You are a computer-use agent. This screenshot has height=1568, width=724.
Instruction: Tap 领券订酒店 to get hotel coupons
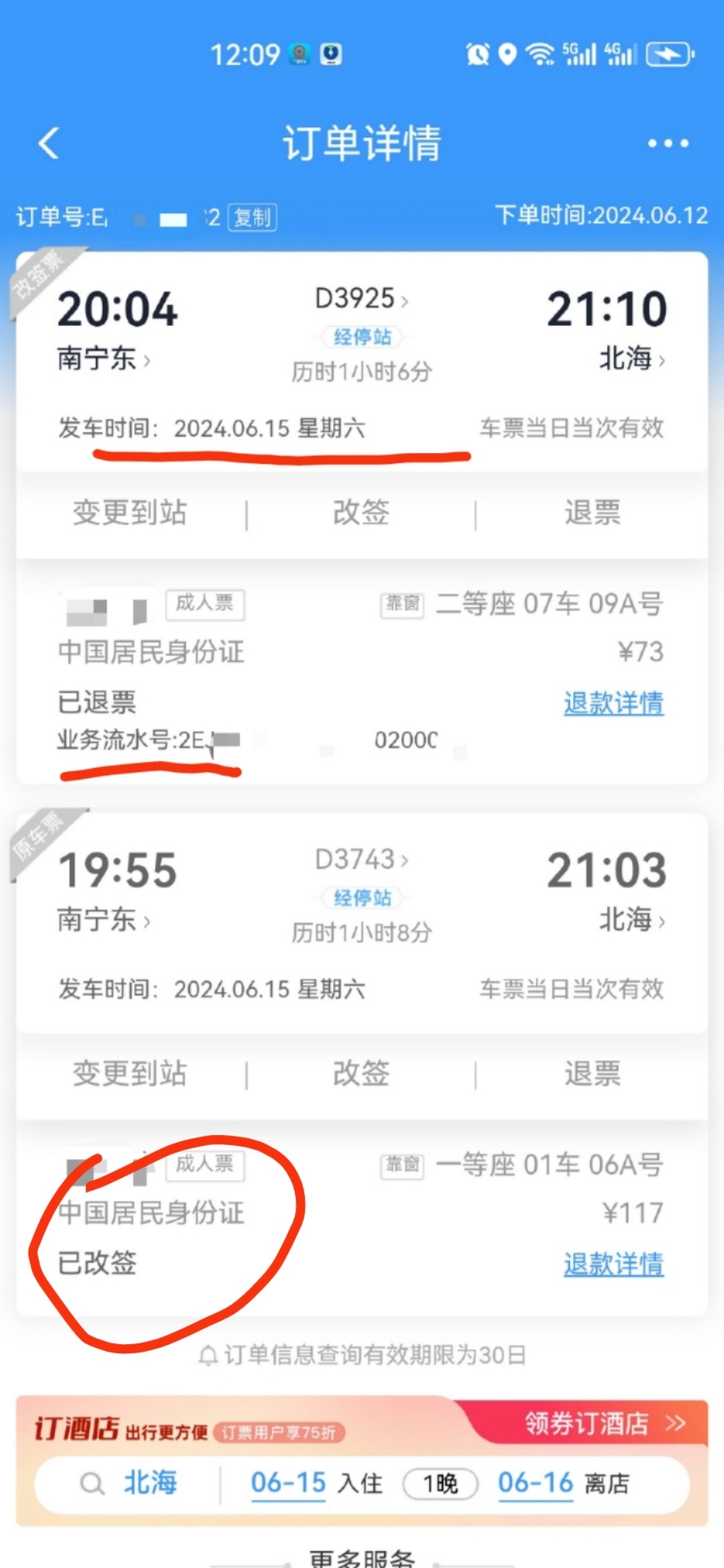point(603,1423)
